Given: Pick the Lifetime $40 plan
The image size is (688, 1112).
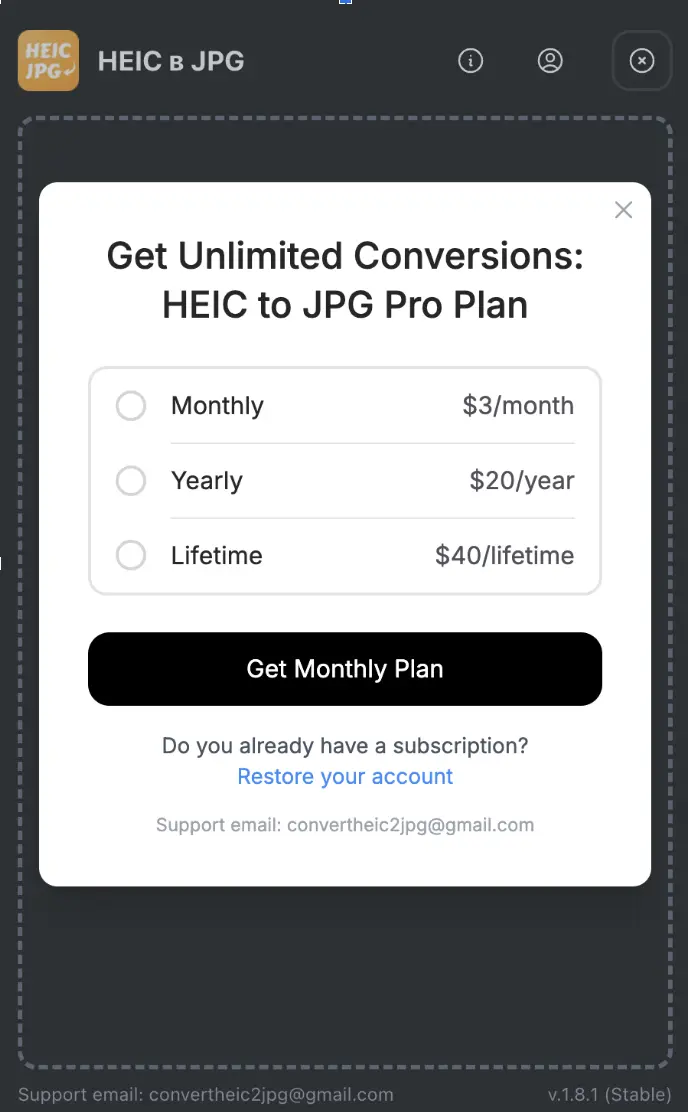Looking at the screenshot, I should tap(131, 555).
